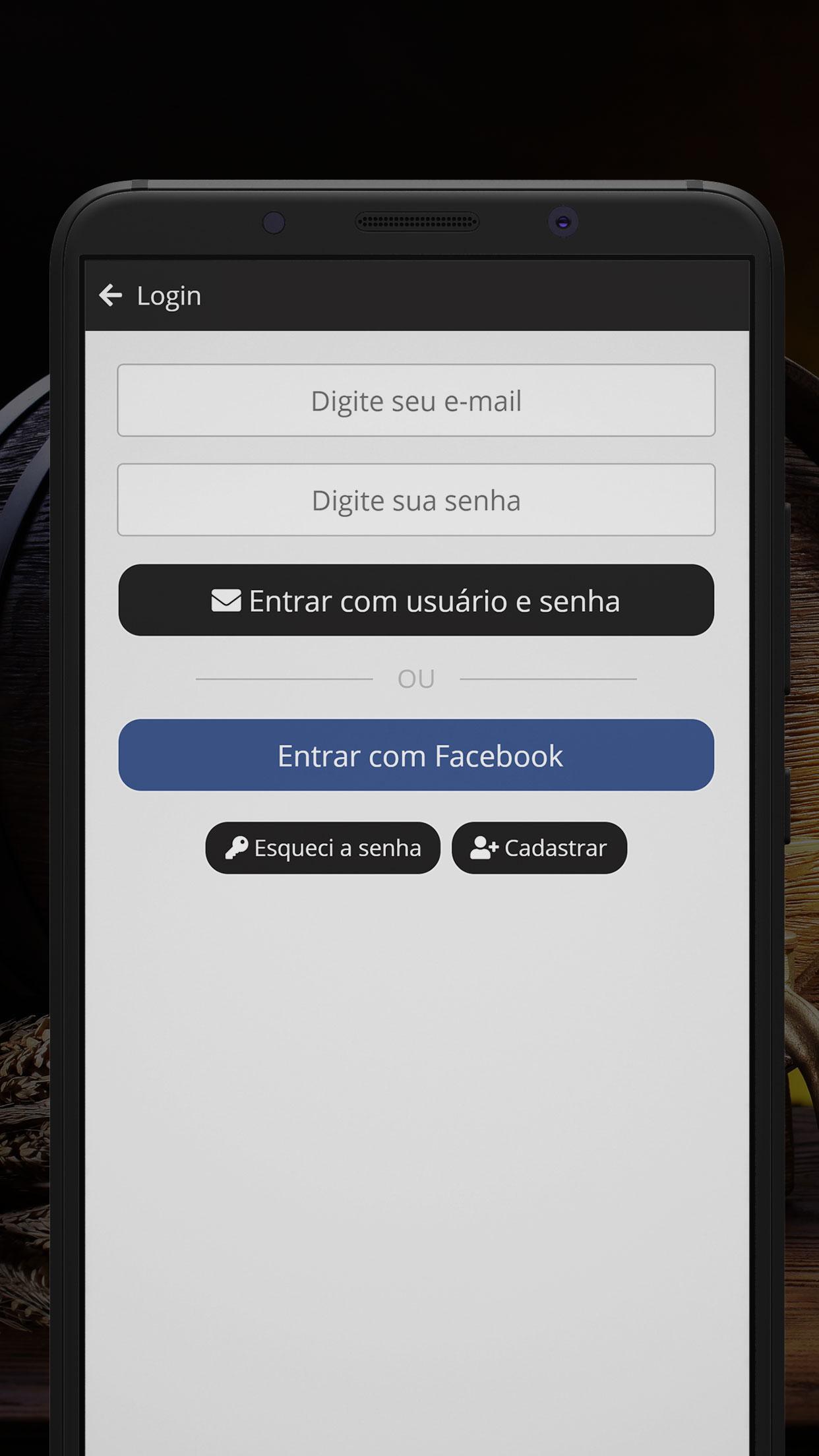Click the speaker grille at the top
The width and height of the screenshot is (819, 1456).
tap(415, 222)
